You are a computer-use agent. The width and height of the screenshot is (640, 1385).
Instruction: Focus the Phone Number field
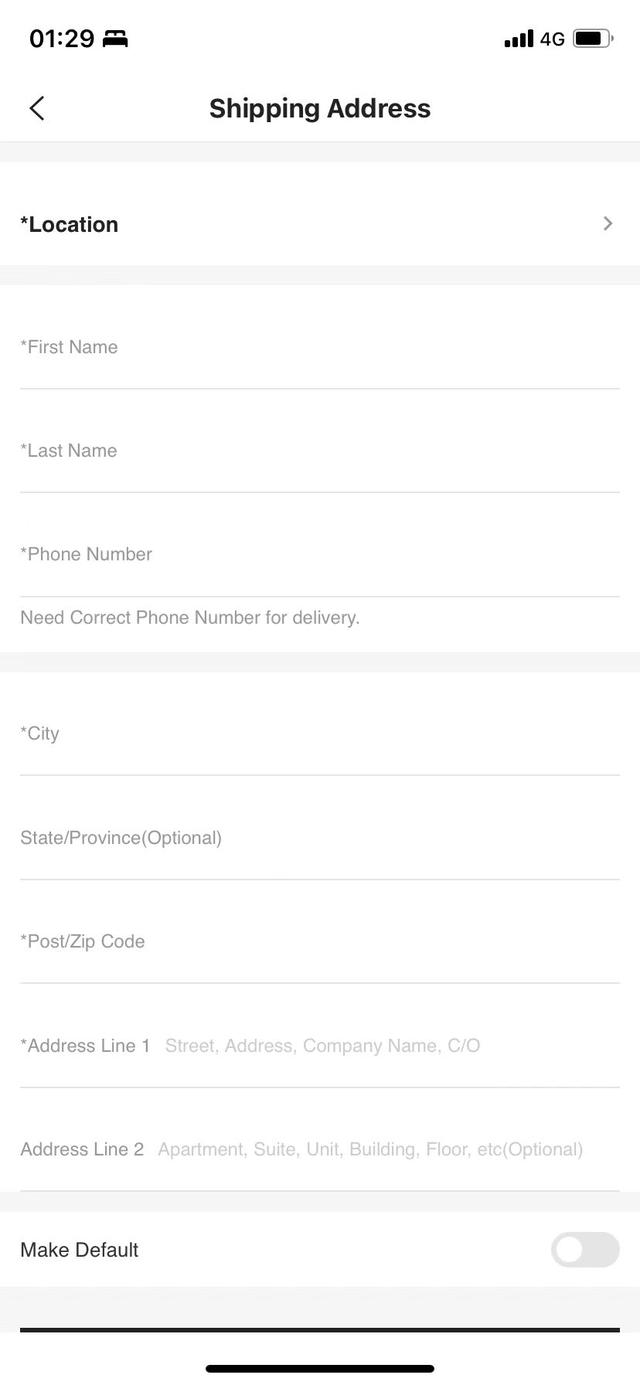click(x=320, y=555)
